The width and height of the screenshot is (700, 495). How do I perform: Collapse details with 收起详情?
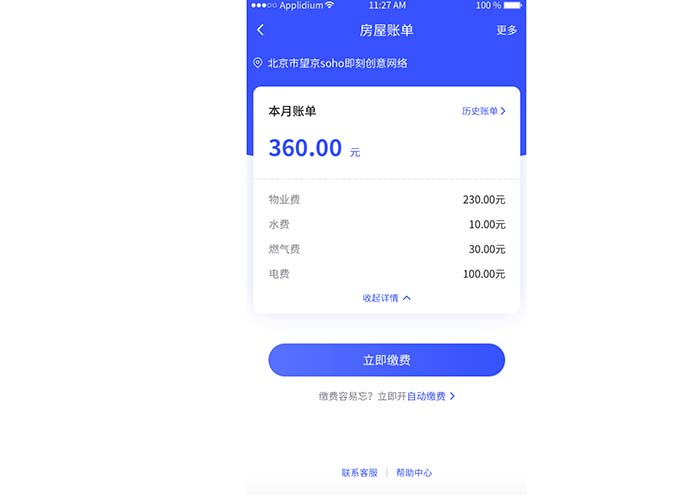(x=386, y=298)
